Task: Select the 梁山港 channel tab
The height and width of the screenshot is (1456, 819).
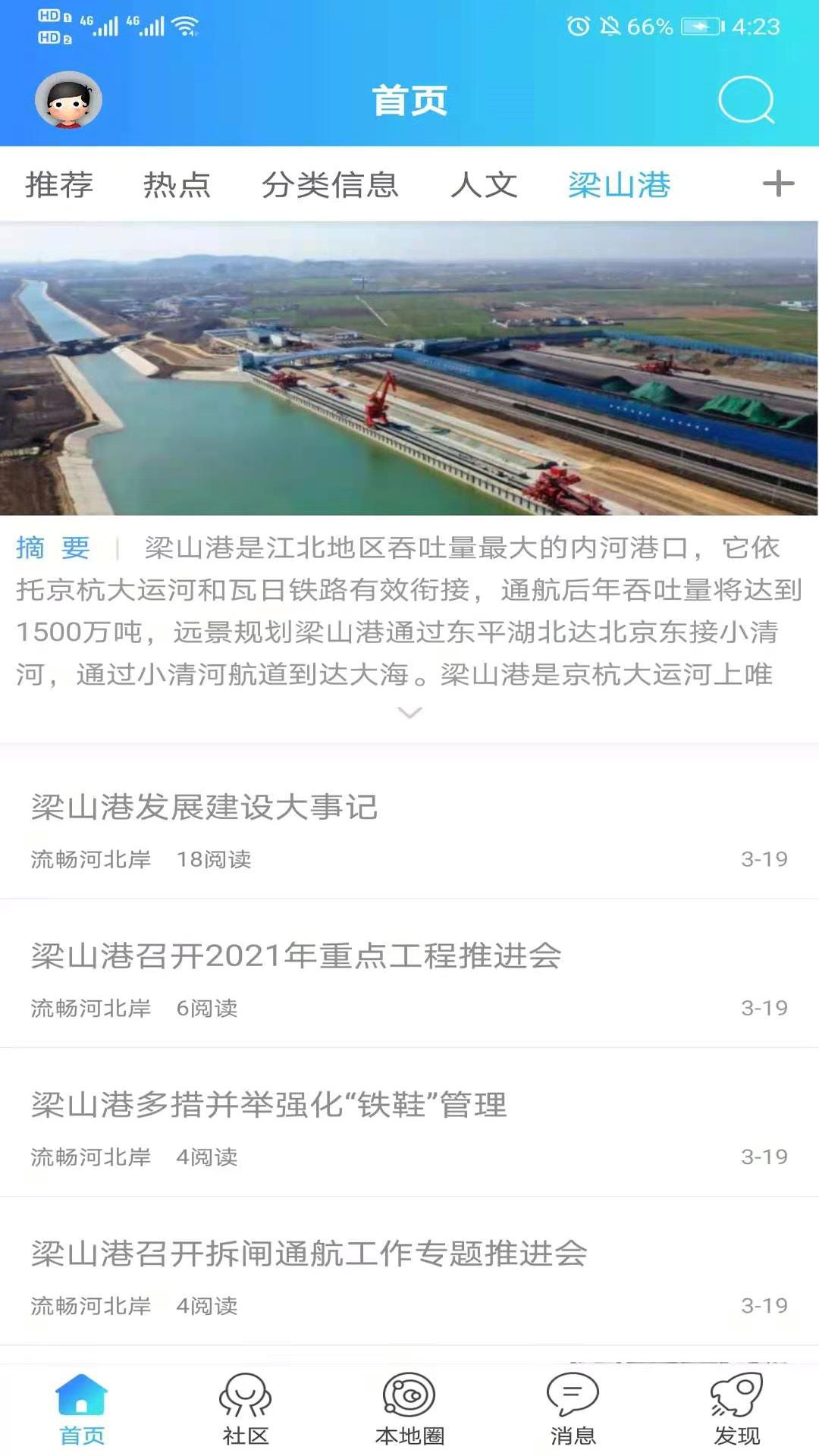Action: pos(618,184)
